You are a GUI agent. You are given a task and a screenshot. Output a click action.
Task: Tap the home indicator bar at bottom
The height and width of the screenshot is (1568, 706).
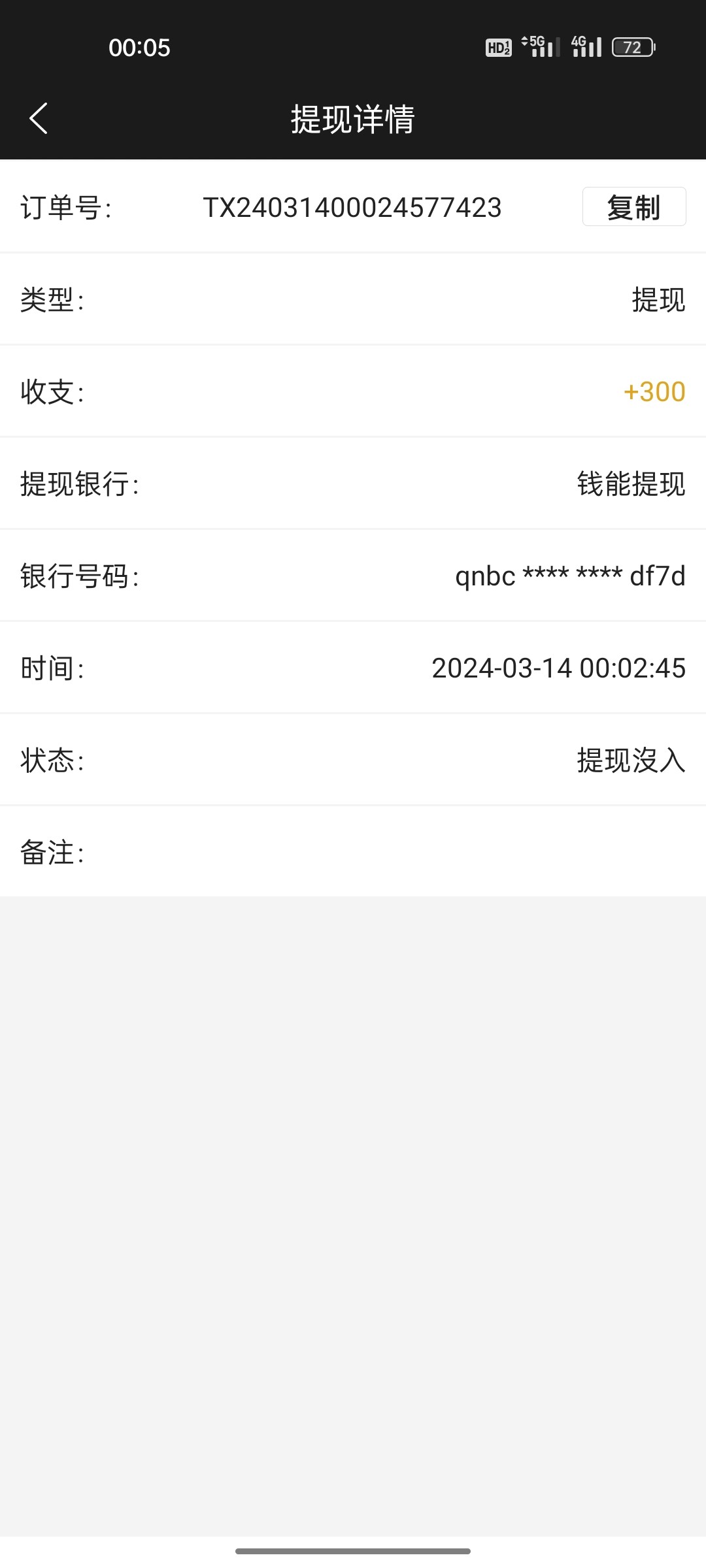[x=353, y=1550]
